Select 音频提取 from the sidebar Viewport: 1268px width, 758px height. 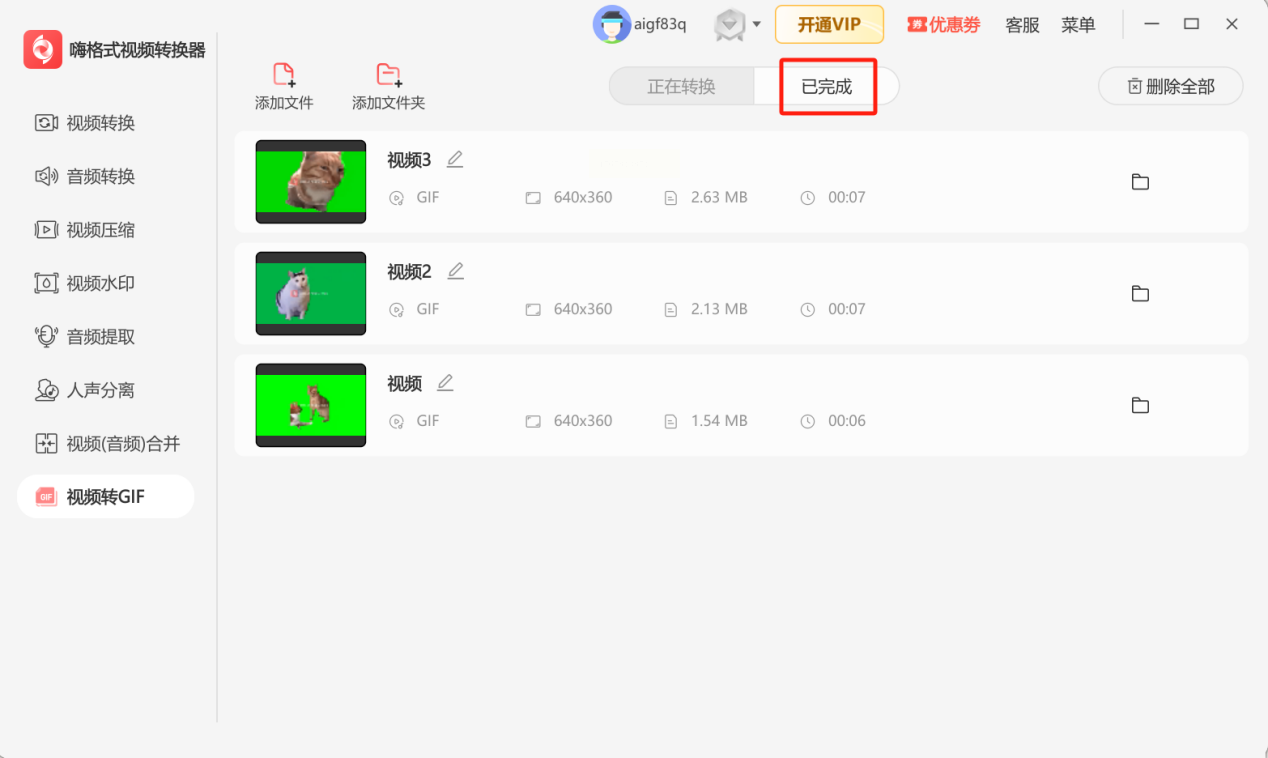100,337
